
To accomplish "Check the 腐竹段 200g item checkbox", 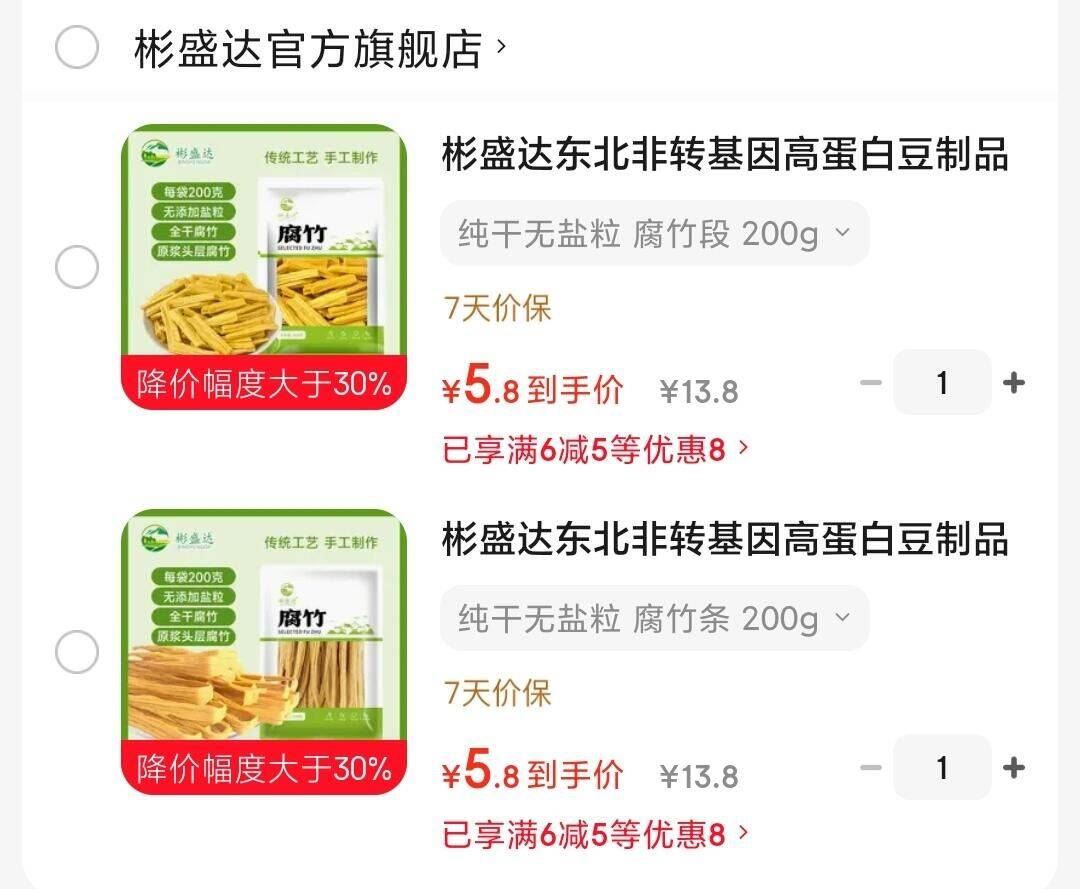I will 77,267.
